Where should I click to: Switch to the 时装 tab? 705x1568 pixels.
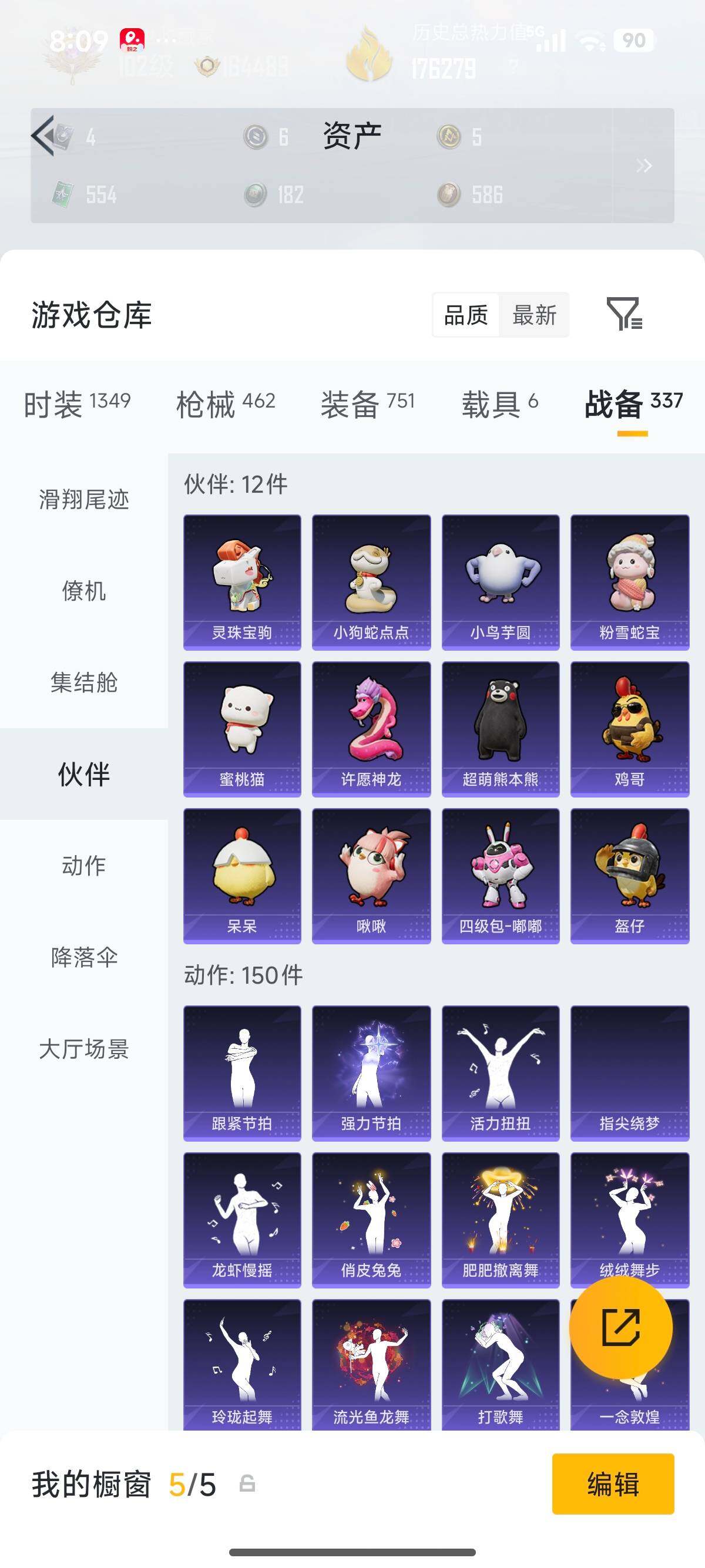[78, 403]
